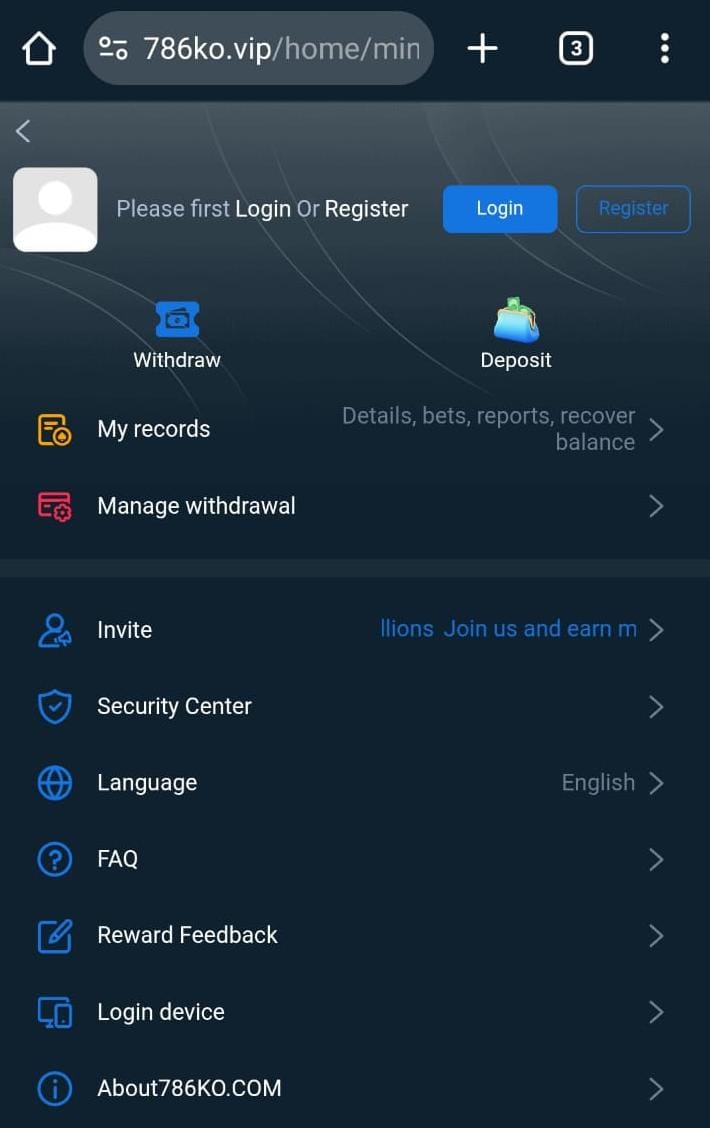Open the Deposit wallet shortcut
This screenshot has height=1128, width=710.
[x=516, y=335]
